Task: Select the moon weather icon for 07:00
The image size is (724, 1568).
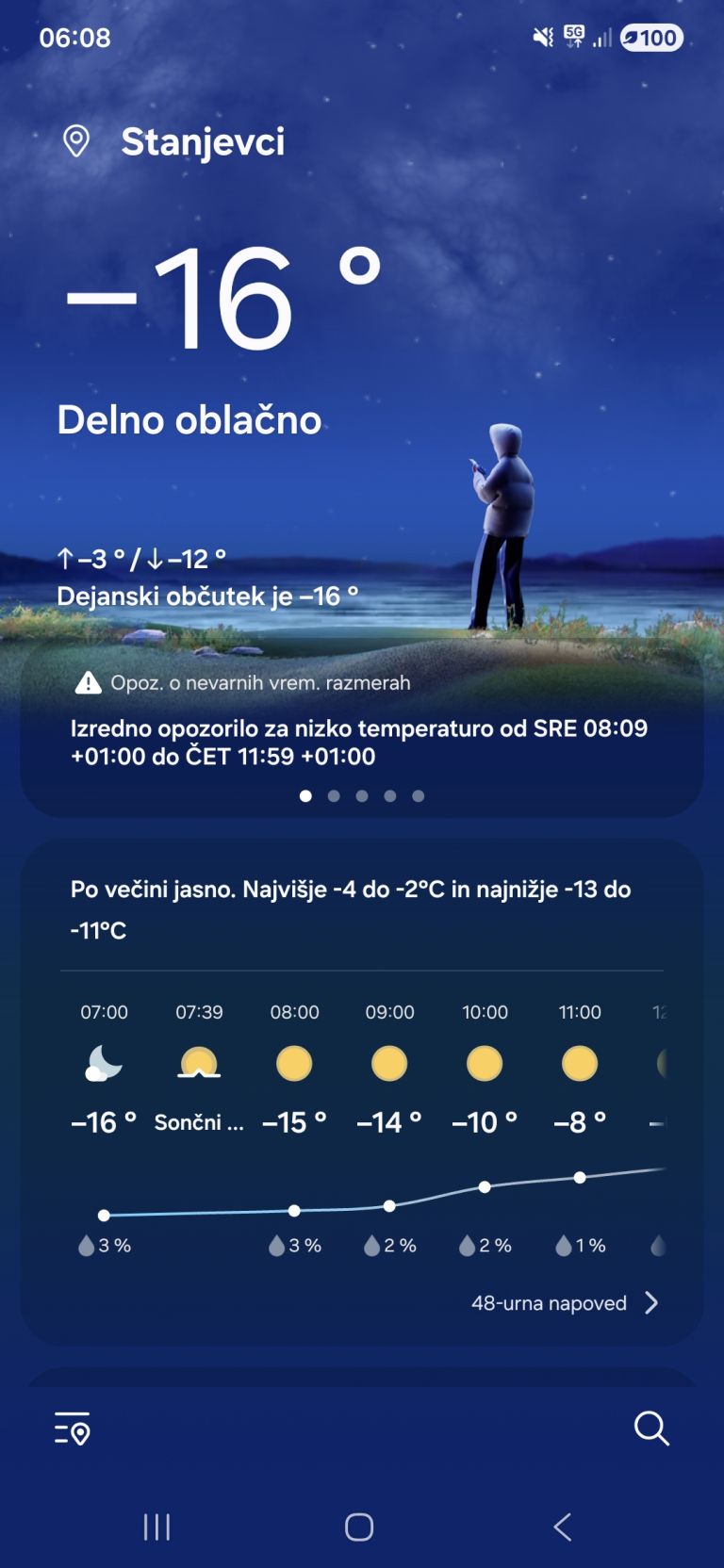Action: 104,1063
